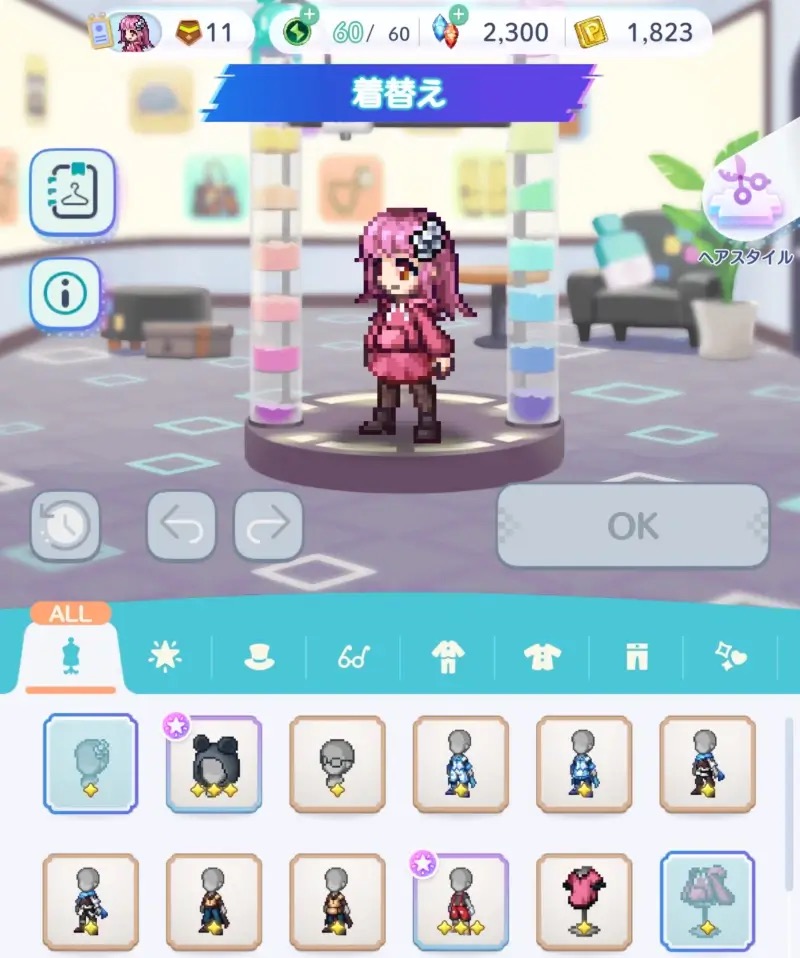Click the redo arrow button
Viewport: 800px width, 958px height.
pyautogui.click(x=266, y=524)
